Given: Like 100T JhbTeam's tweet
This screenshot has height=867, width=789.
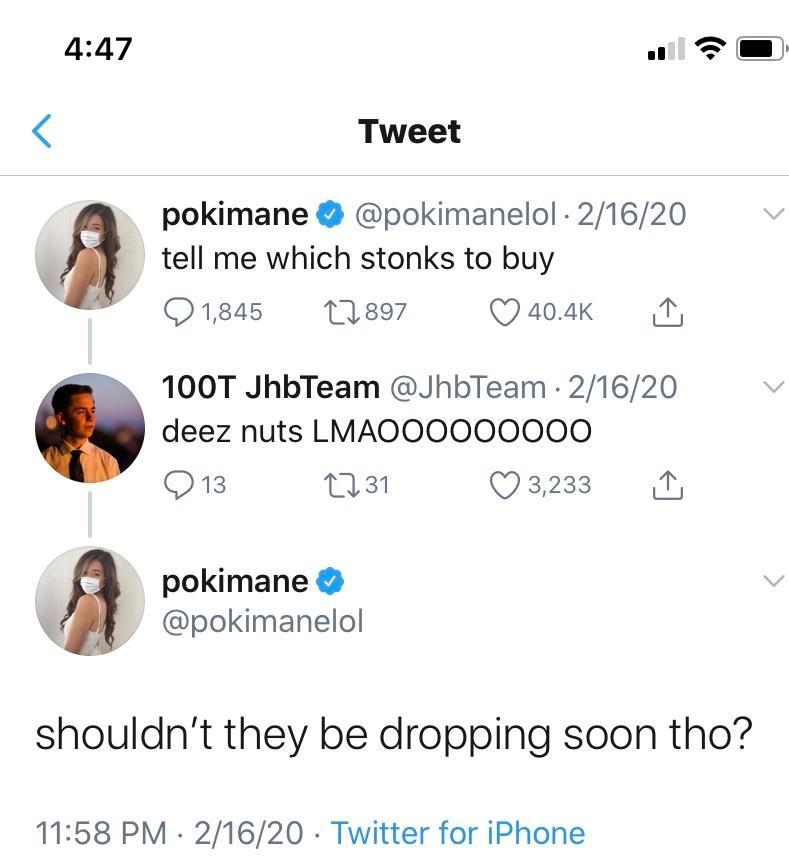Looking at the screenshot, I should coord(506,485).
